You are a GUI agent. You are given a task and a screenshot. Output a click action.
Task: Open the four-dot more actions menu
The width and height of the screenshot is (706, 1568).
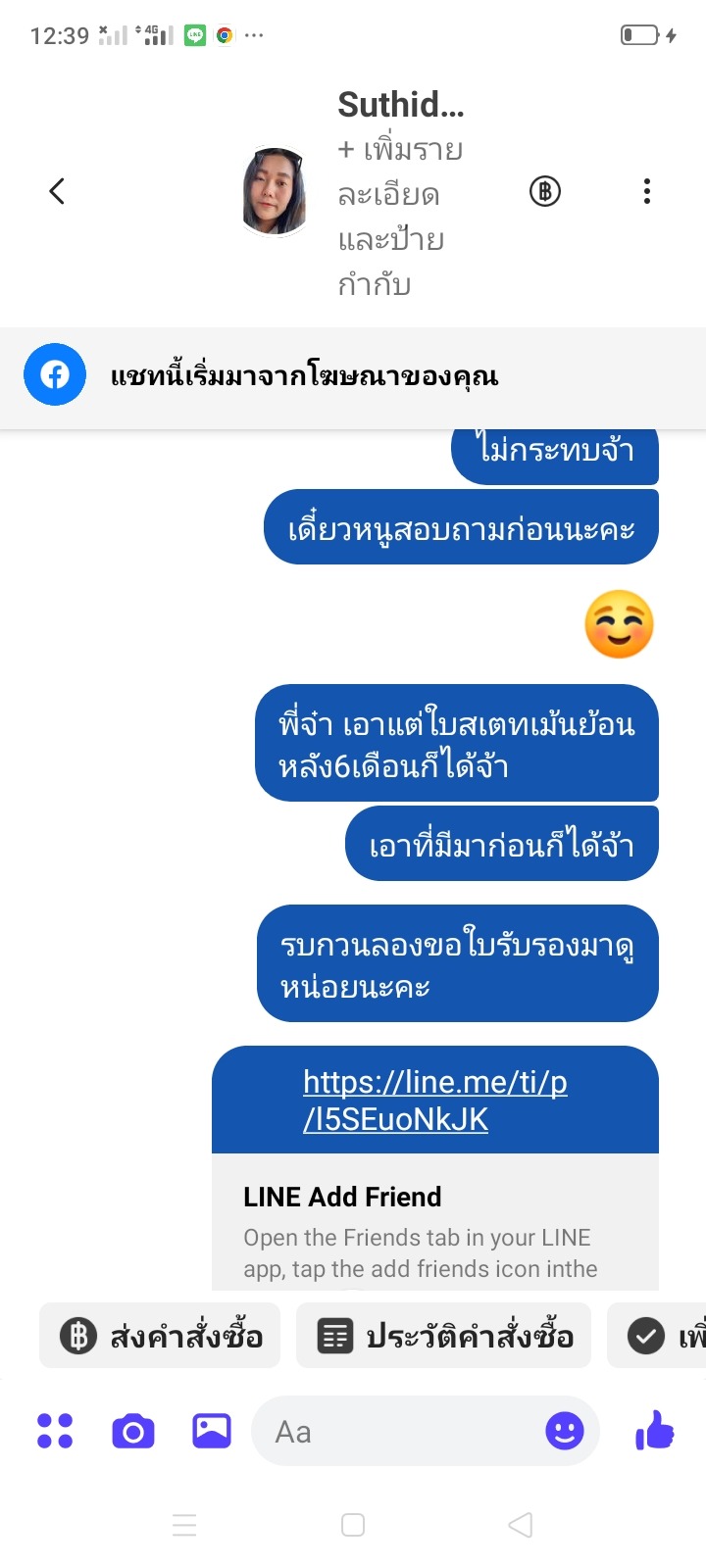[55, 1431]
